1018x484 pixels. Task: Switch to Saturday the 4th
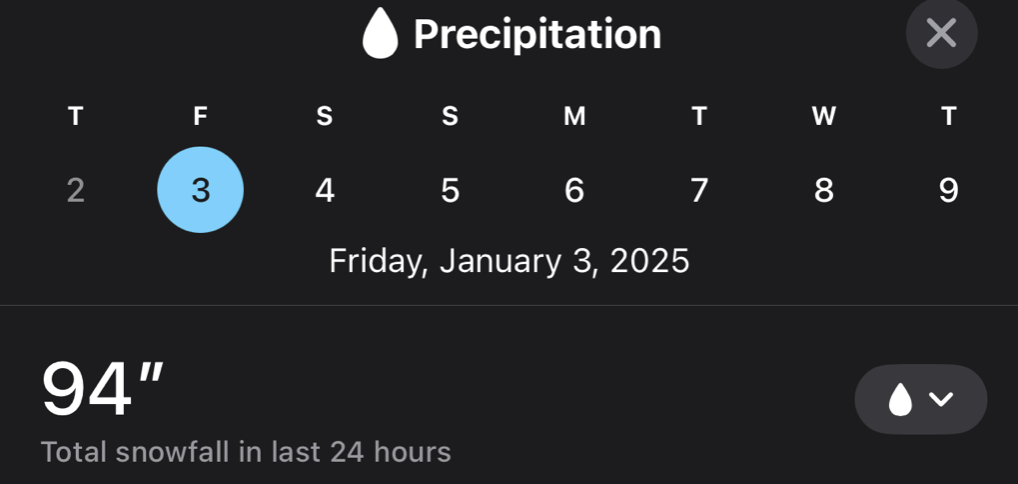coord(325,190)
